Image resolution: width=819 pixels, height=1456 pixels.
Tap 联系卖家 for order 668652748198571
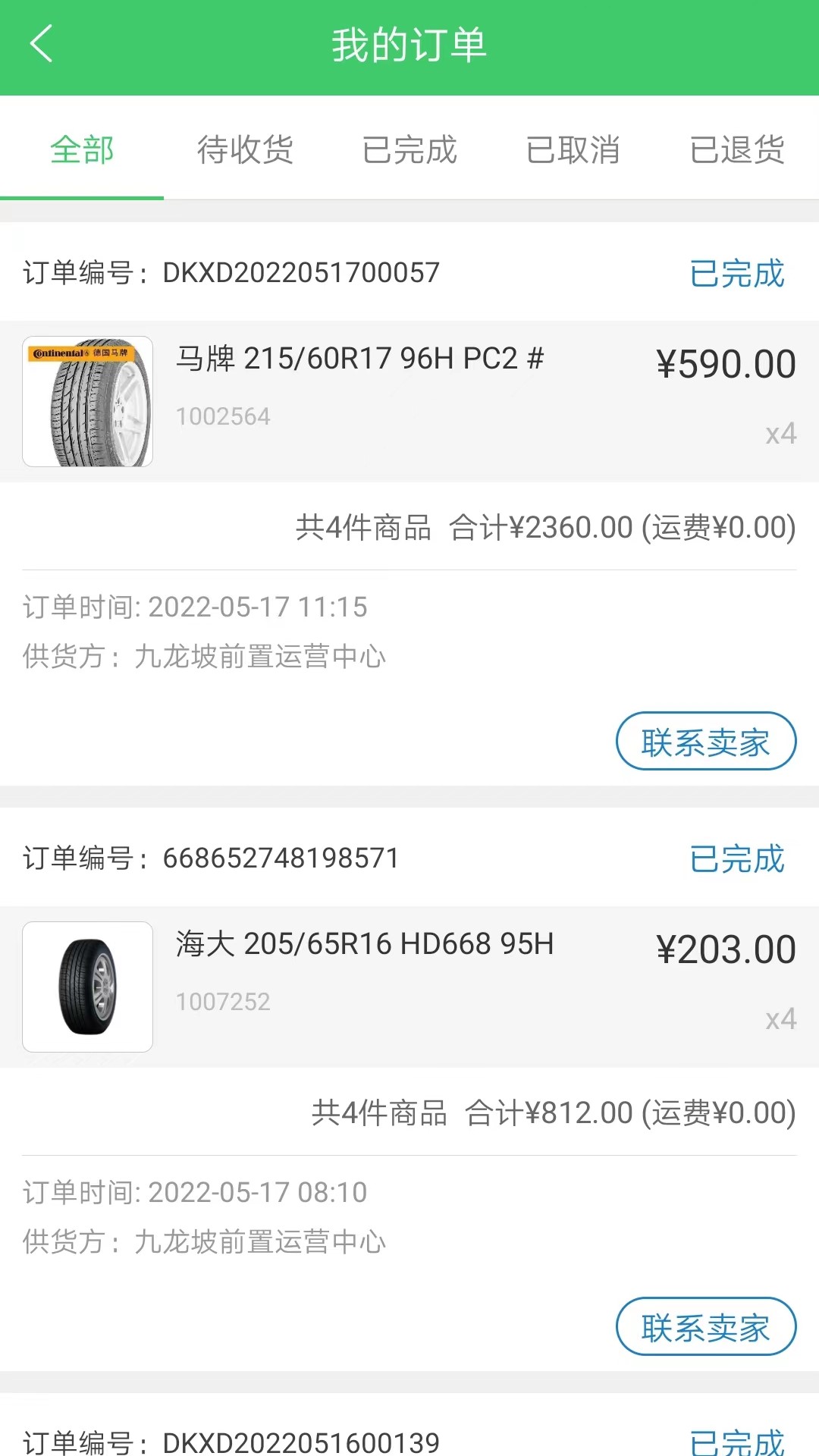click(705, 1327)
